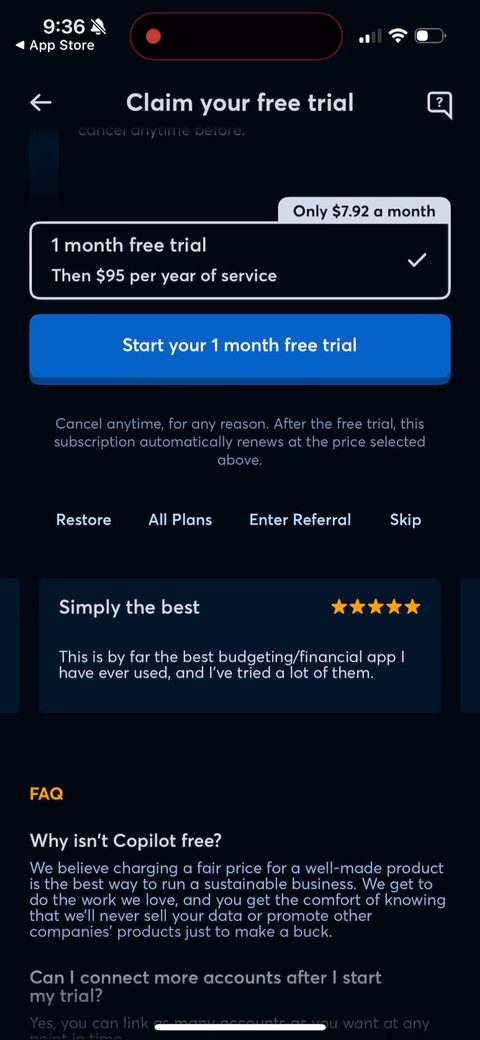Select the 1 month free trial plan
The height and width of the screenshot is (1040, 480).
[240, 260]
